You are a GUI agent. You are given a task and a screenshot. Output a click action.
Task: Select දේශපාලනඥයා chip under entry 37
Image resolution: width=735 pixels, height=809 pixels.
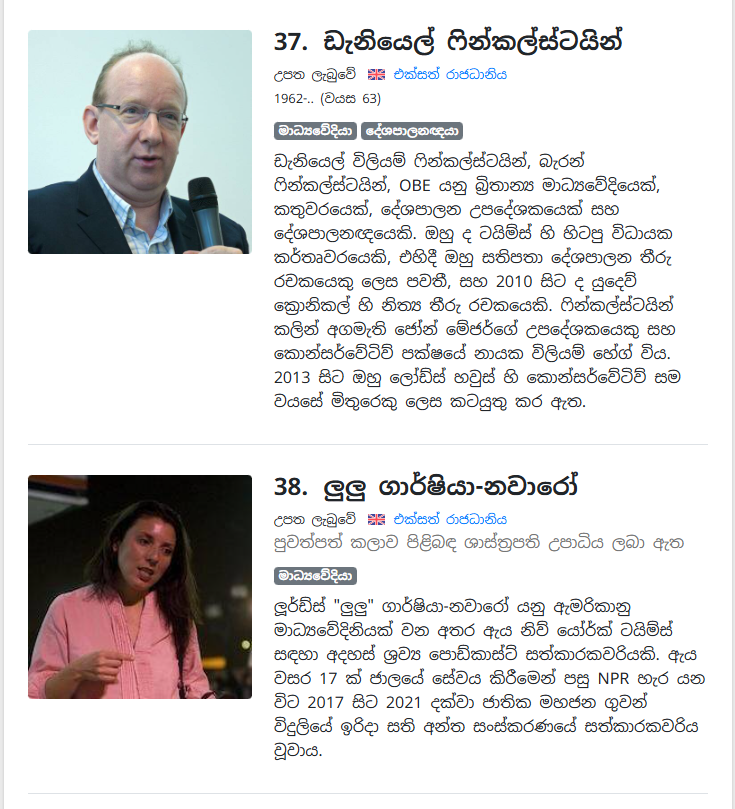coord(412,131)
